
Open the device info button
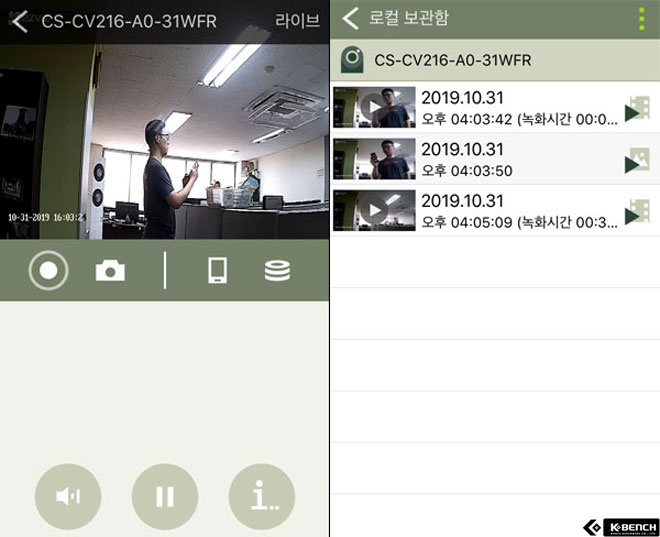coord(262,496)
